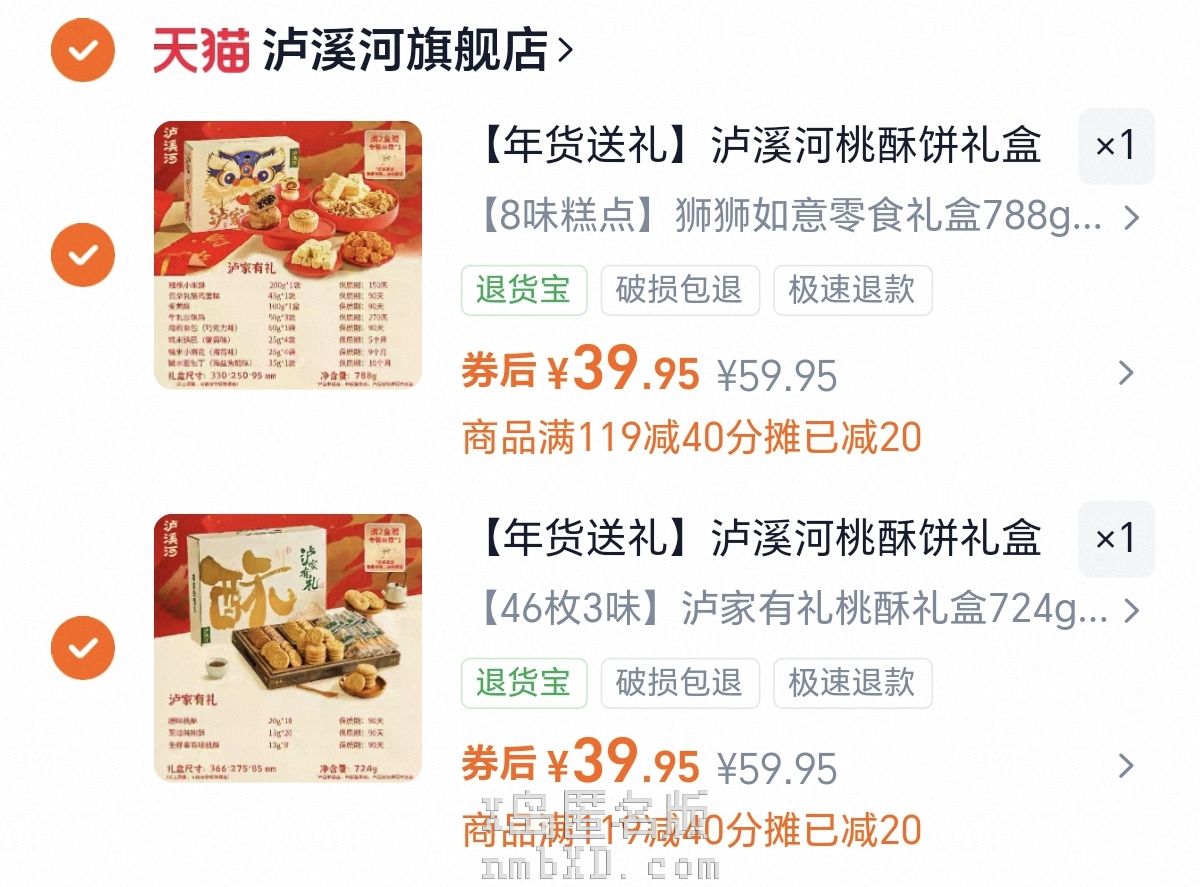View price discount details for the 泸家有礼桃酥礼盒
The image size is (1200, 887).
point(1126,766)
